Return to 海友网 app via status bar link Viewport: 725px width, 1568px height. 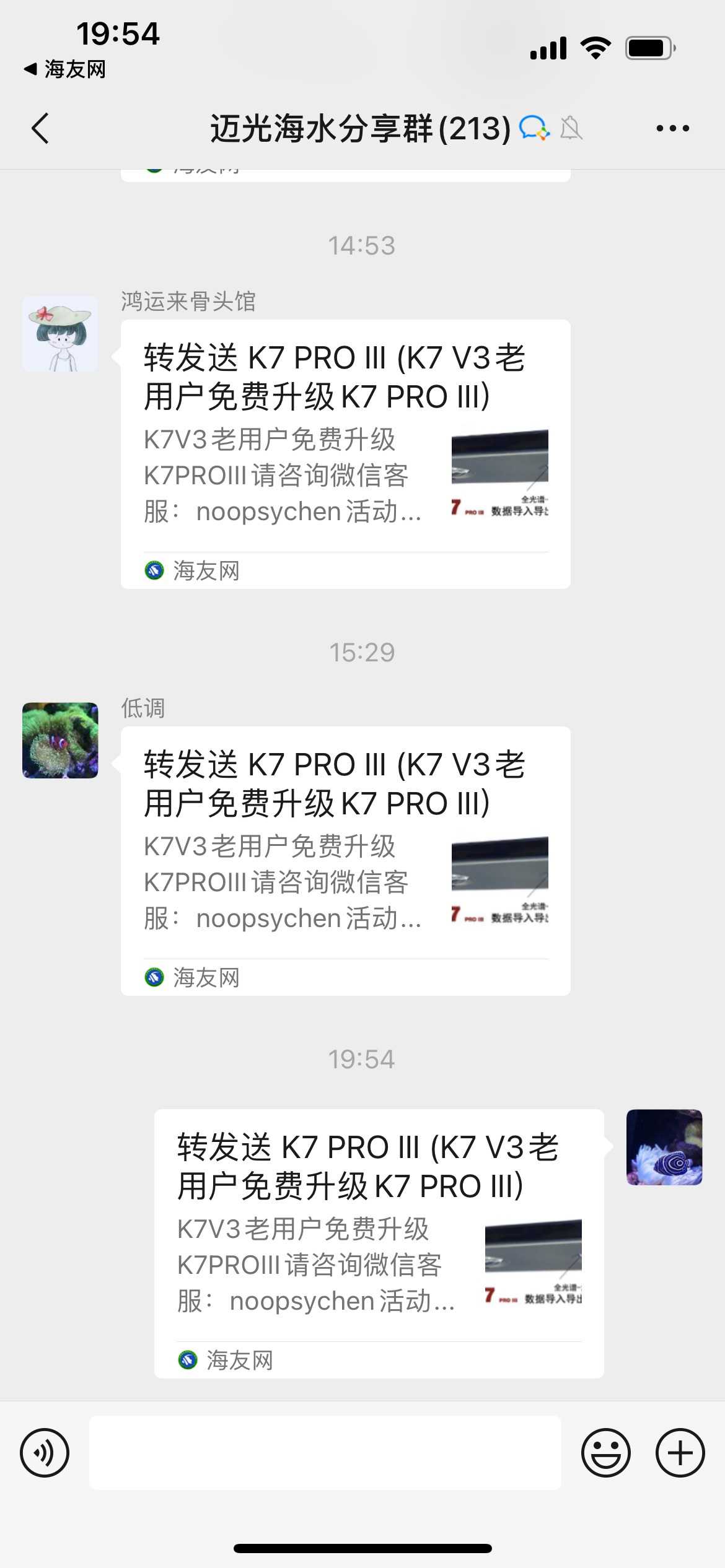point(65,69)
